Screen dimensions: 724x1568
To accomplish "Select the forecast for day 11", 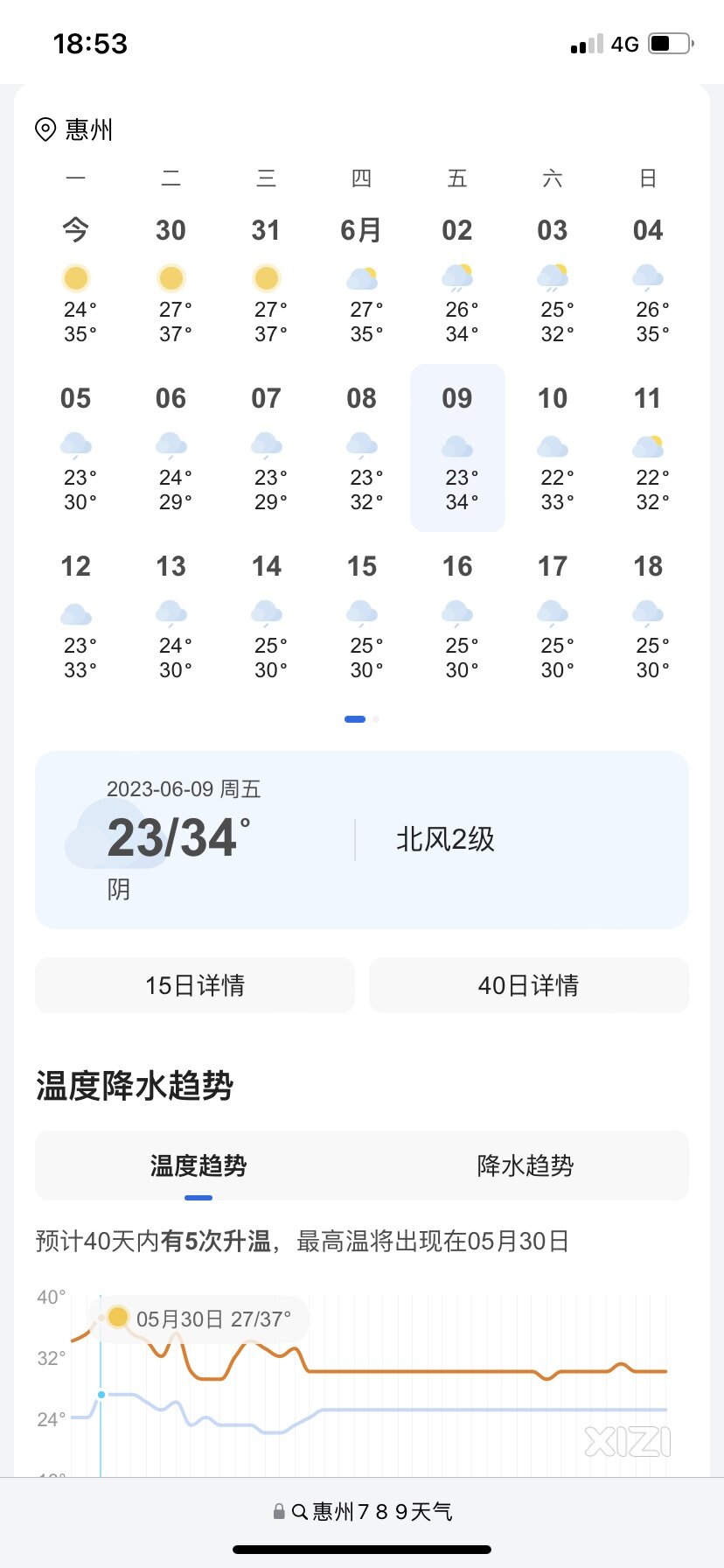I will click(x=648, y=448).
